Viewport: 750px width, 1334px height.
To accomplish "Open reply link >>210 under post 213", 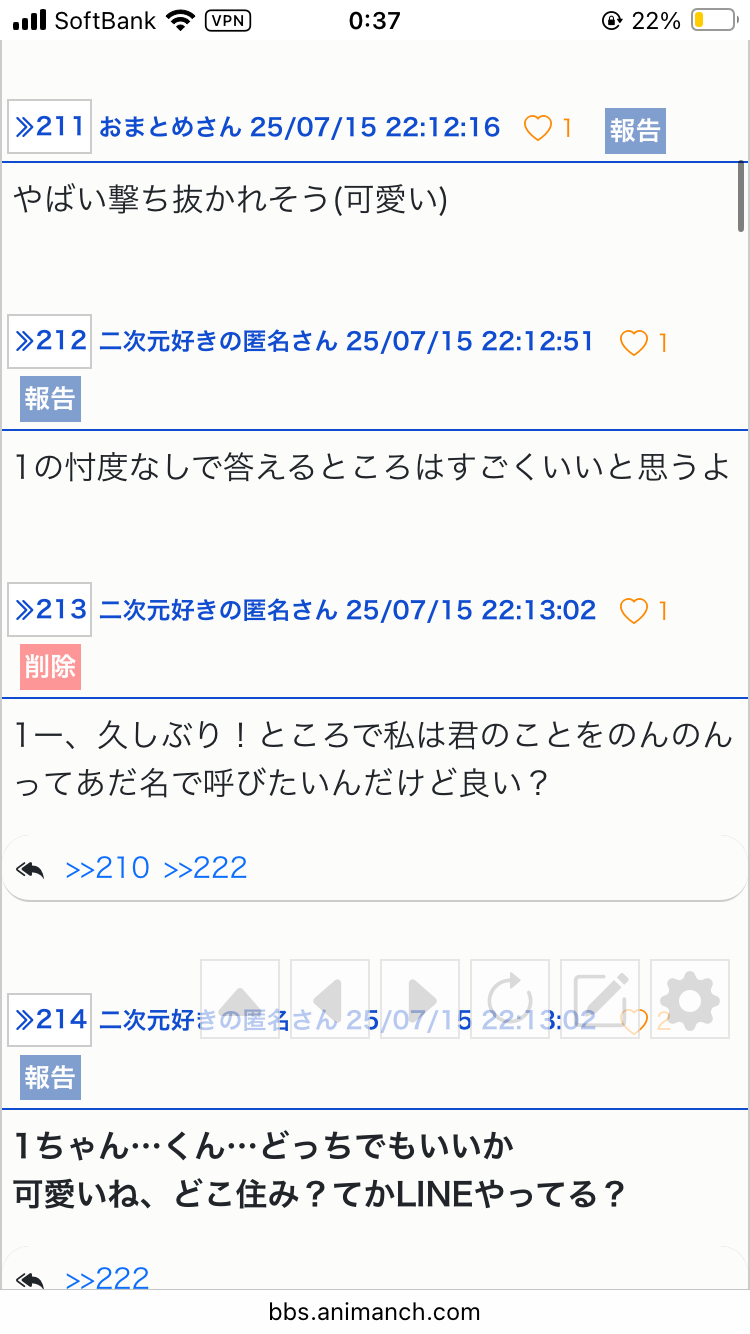I will [107, 868].
